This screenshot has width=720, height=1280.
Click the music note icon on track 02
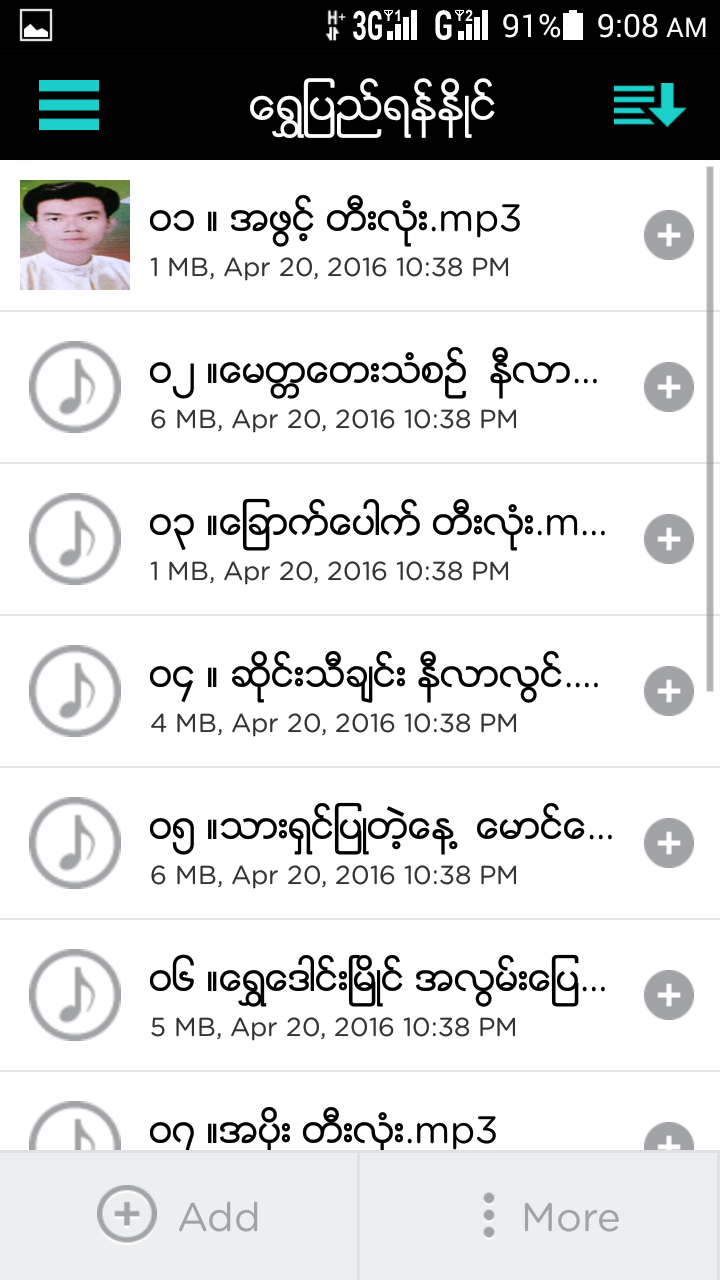pyautogui.click(x=74, y=387)
